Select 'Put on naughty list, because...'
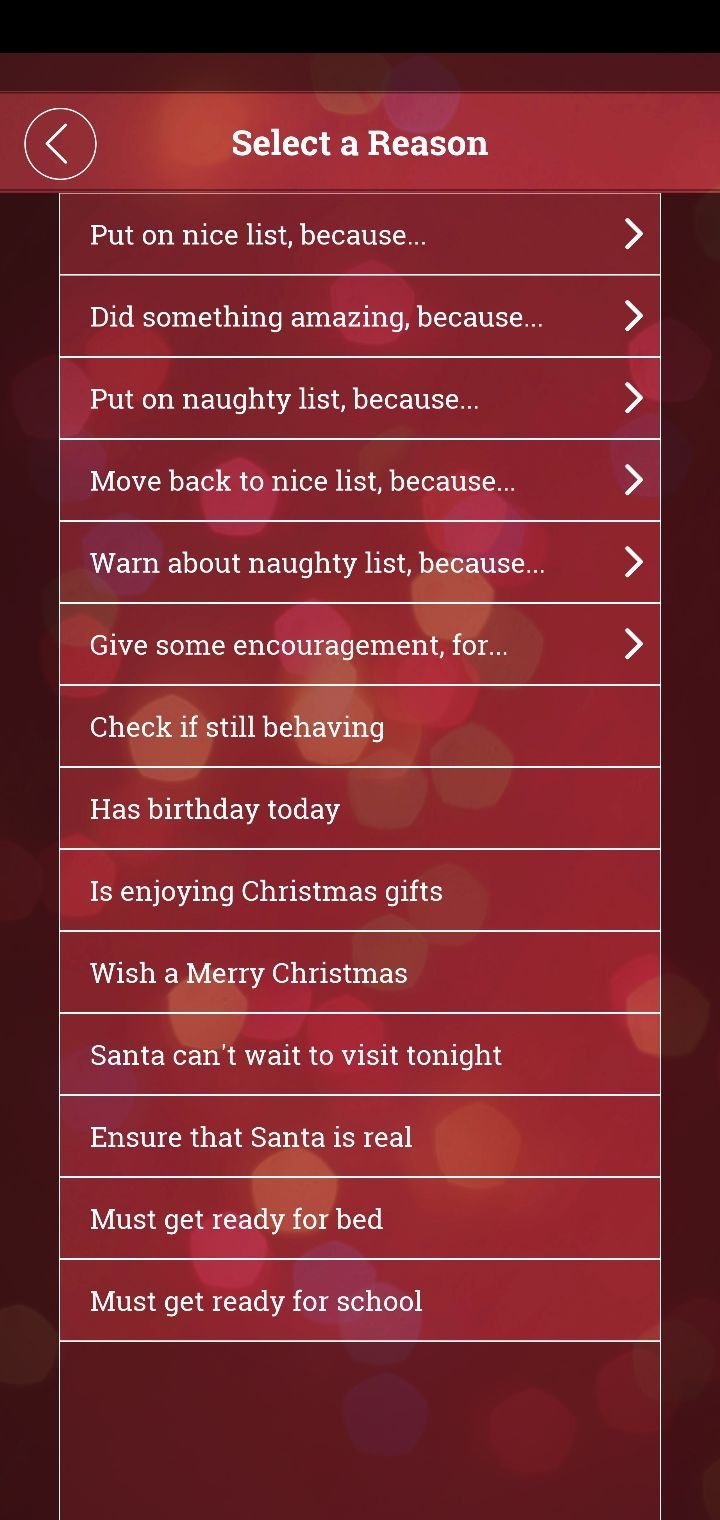Viewport: 720px width, 1520px height. [360, 399]
